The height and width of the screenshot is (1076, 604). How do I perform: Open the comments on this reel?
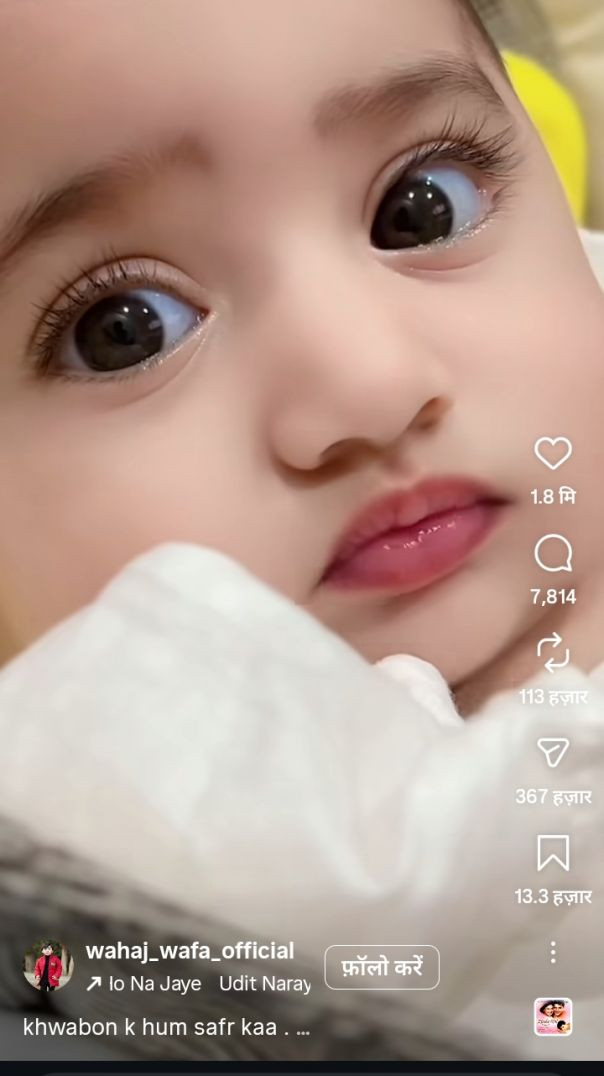tap(552, 553)
